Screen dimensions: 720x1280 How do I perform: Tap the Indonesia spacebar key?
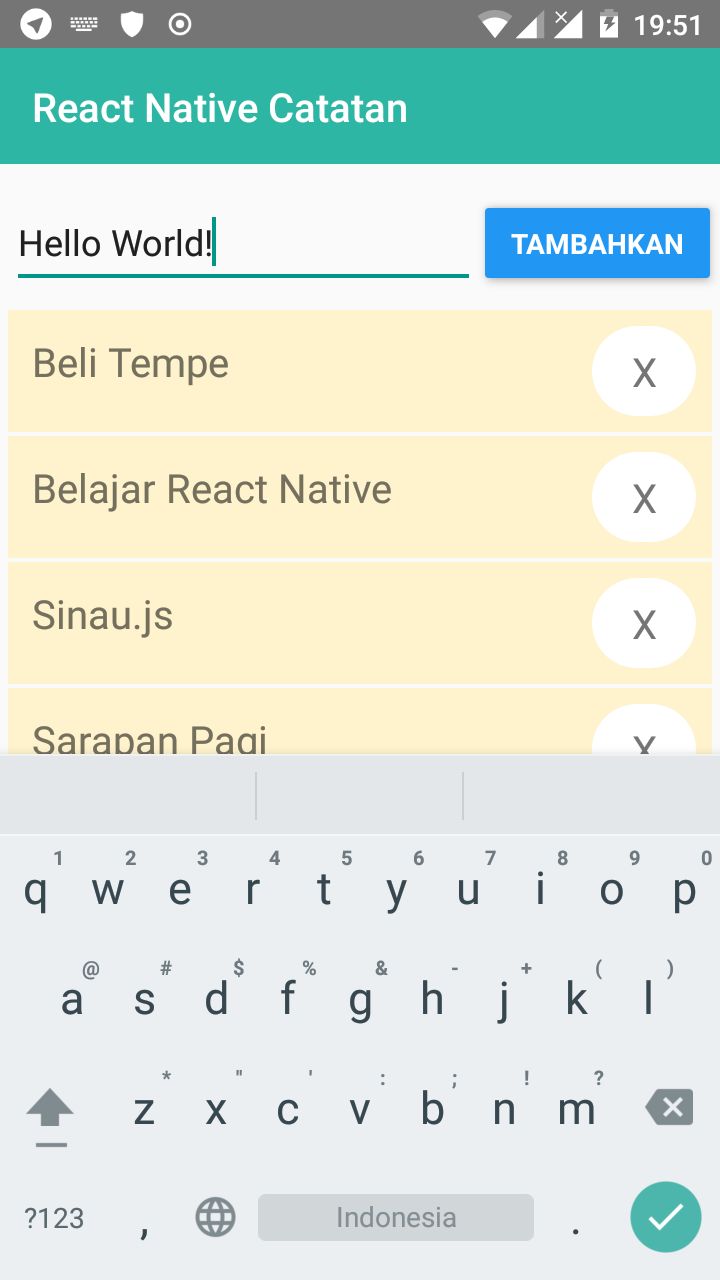pyautogui.click(x=395, y=1217)
